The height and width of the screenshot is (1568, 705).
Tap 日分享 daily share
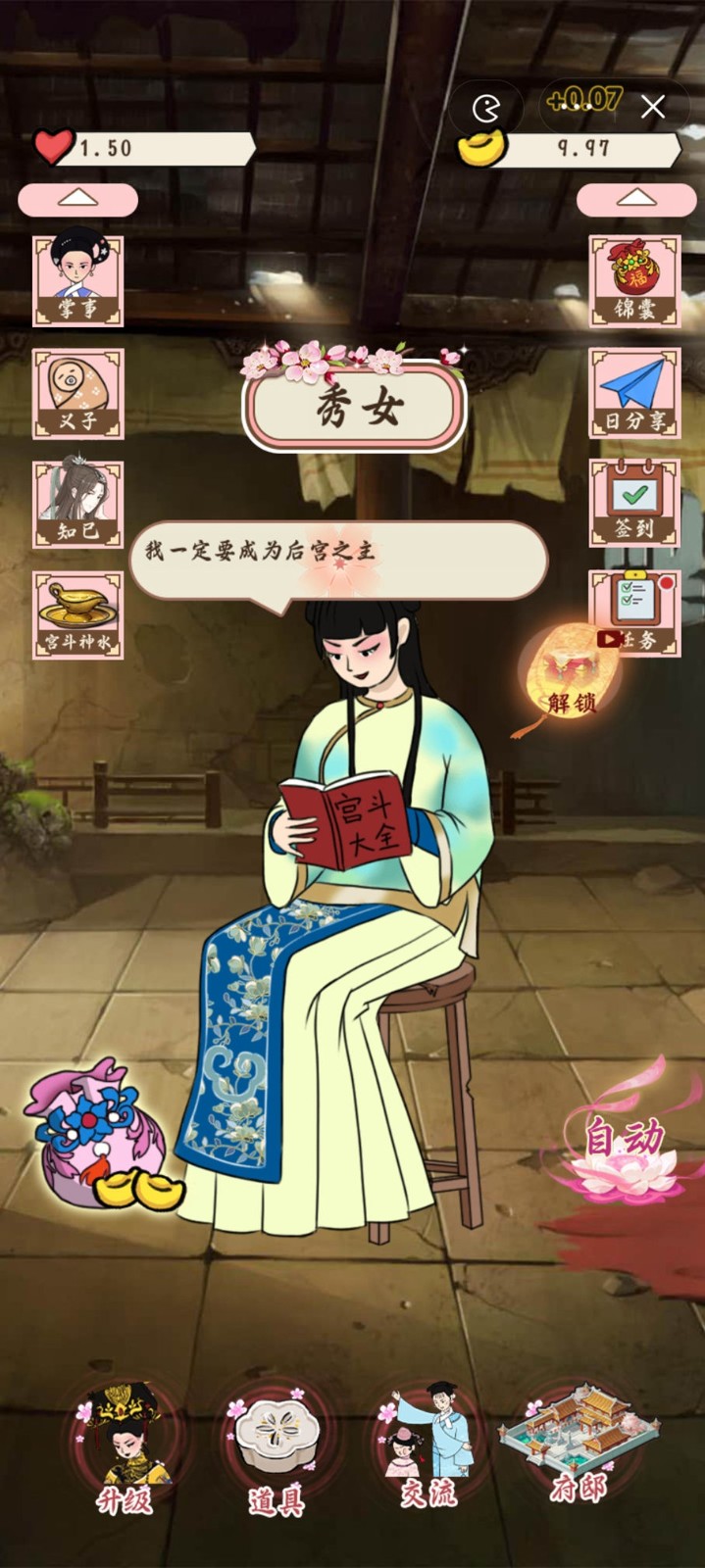[634, 393]
